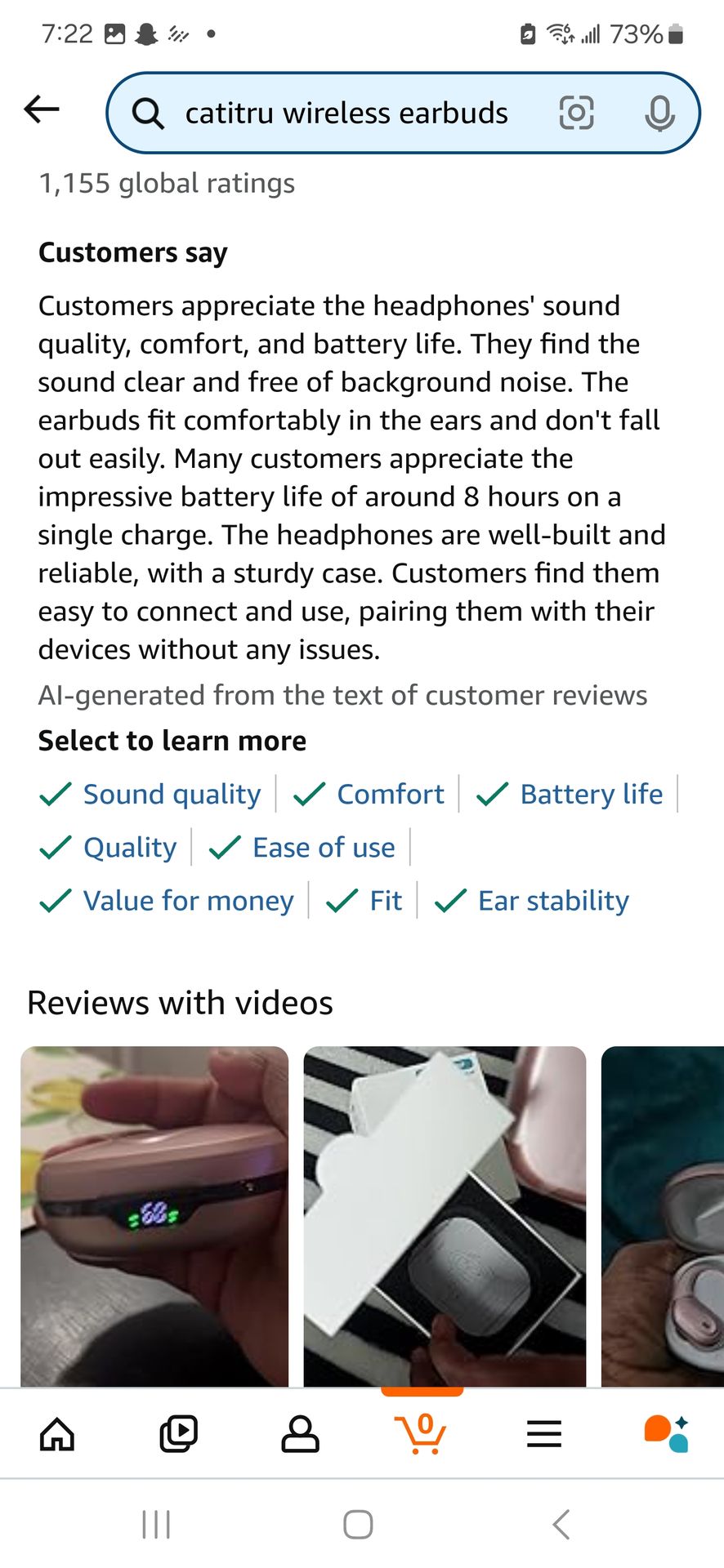
Task: Open the Rufus AI assistant
Action: tap(666, 1433)
